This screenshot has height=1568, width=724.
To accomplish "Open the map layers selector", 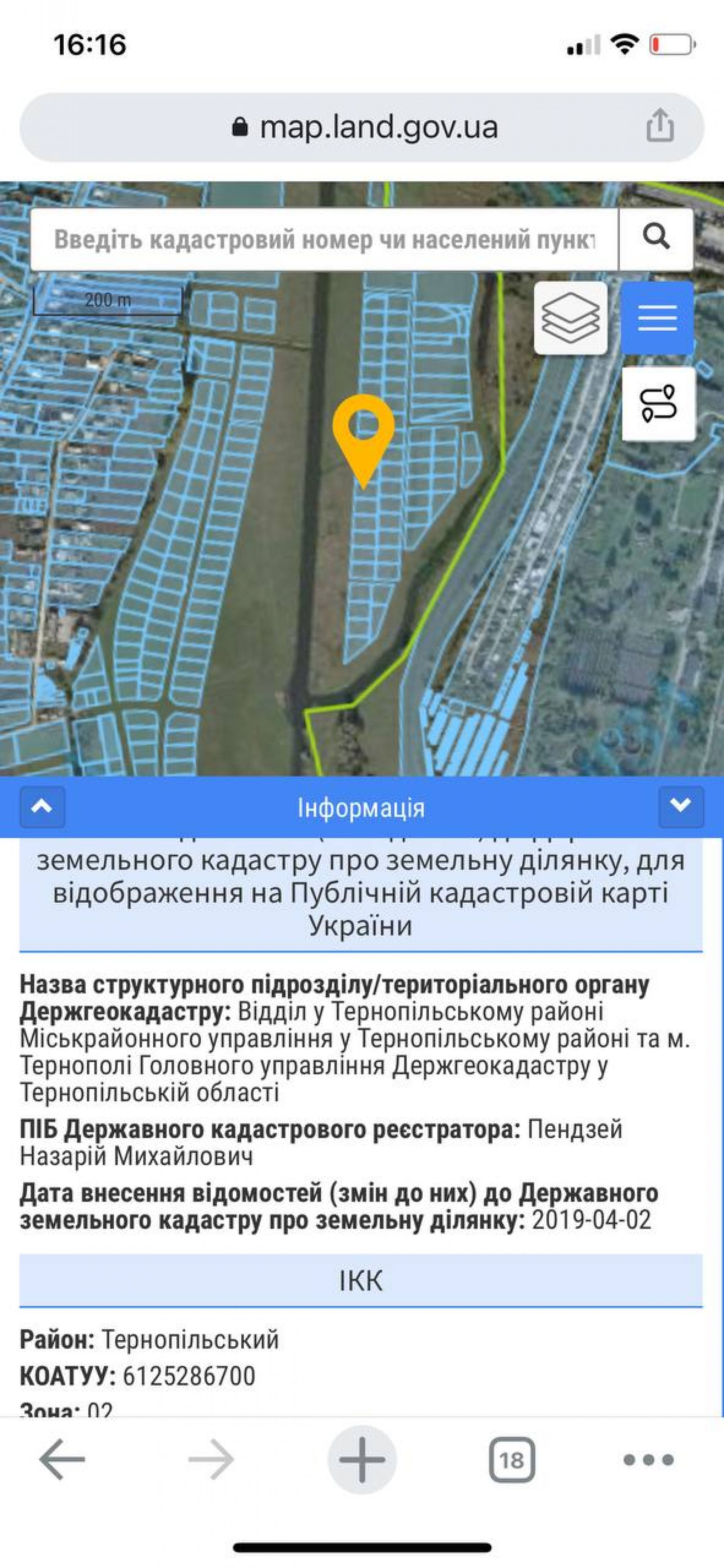I will click(571, 318).
